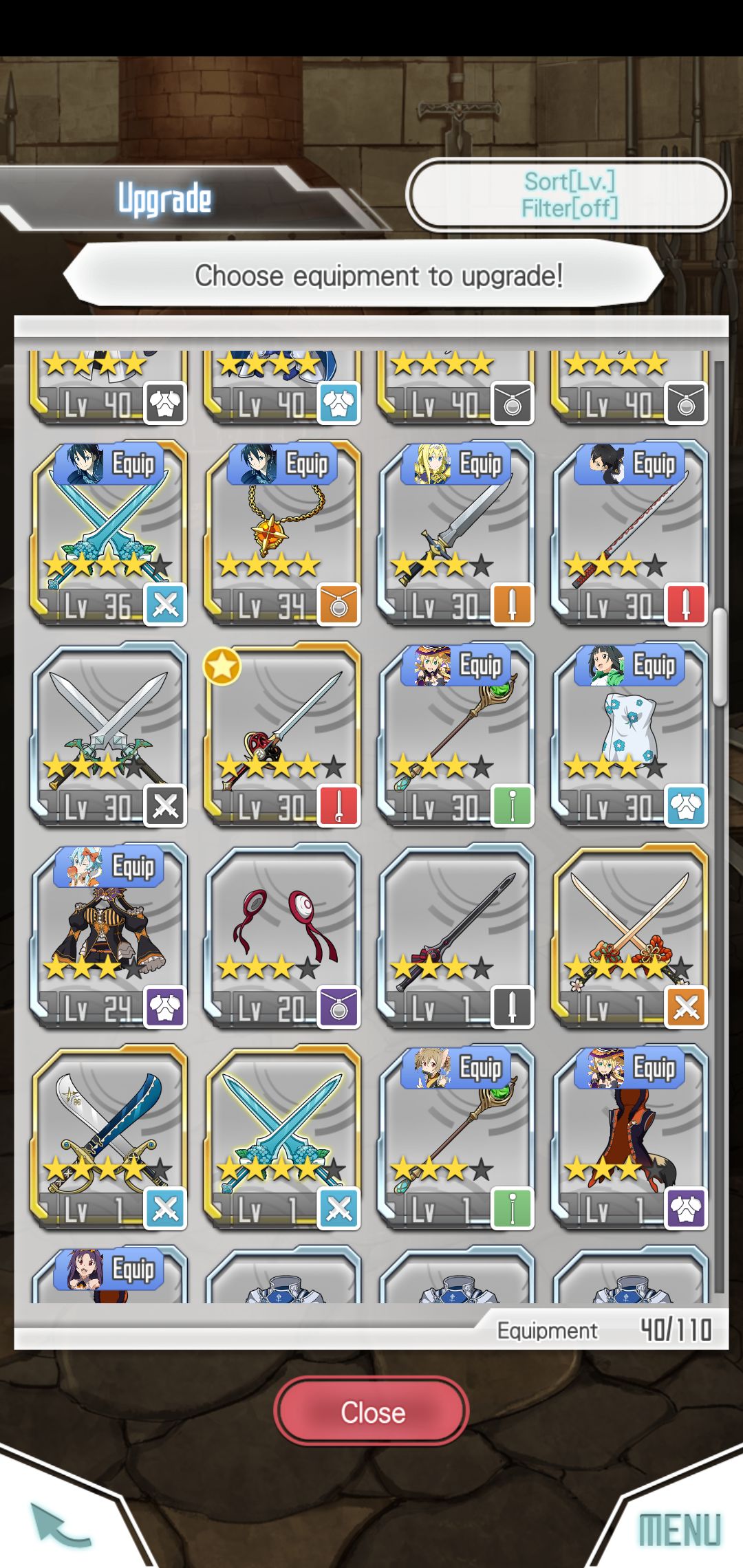This screenshot has width=743, height=1568.
Task: Switch to the Upgrade tab
Action: (x=165, y=198)
